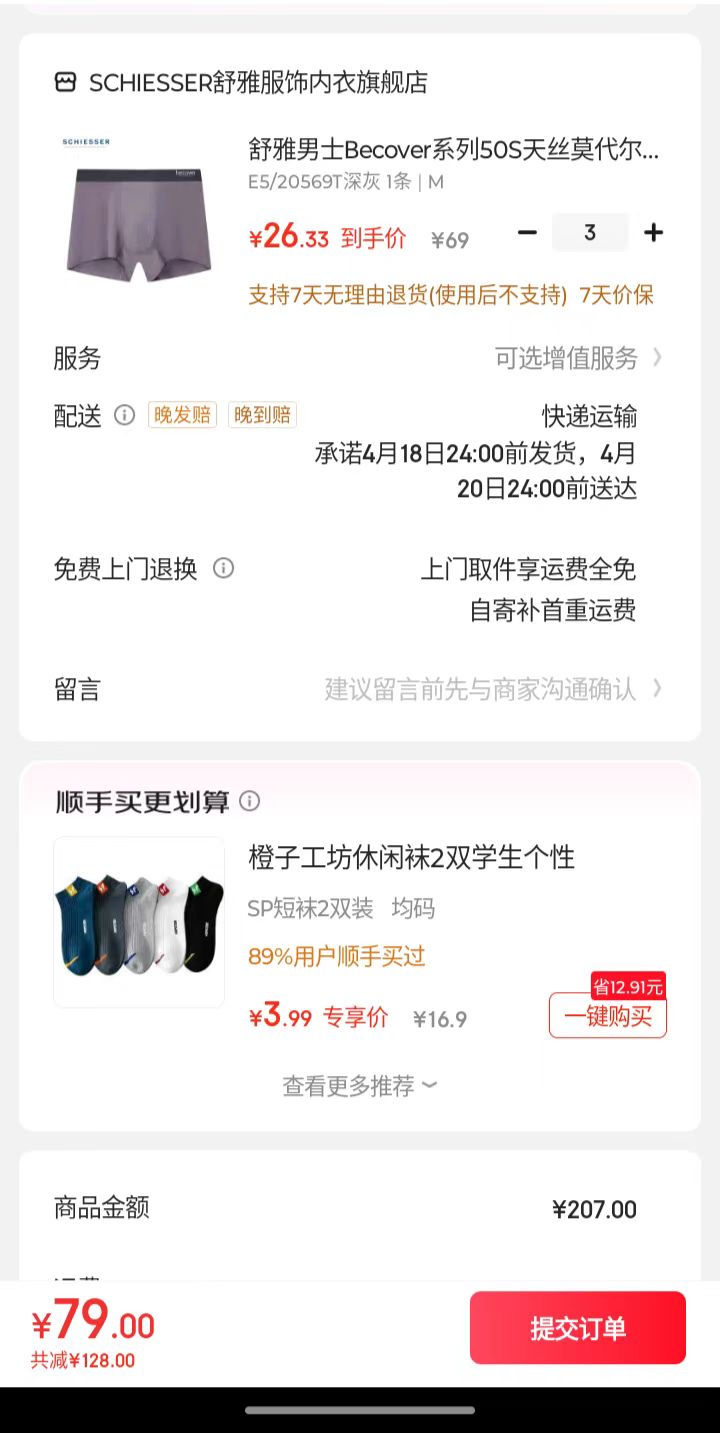This screenshot has height=1433, width=720.
Task: Show info about 免费上门退换
Action: (x=224, y=569)
